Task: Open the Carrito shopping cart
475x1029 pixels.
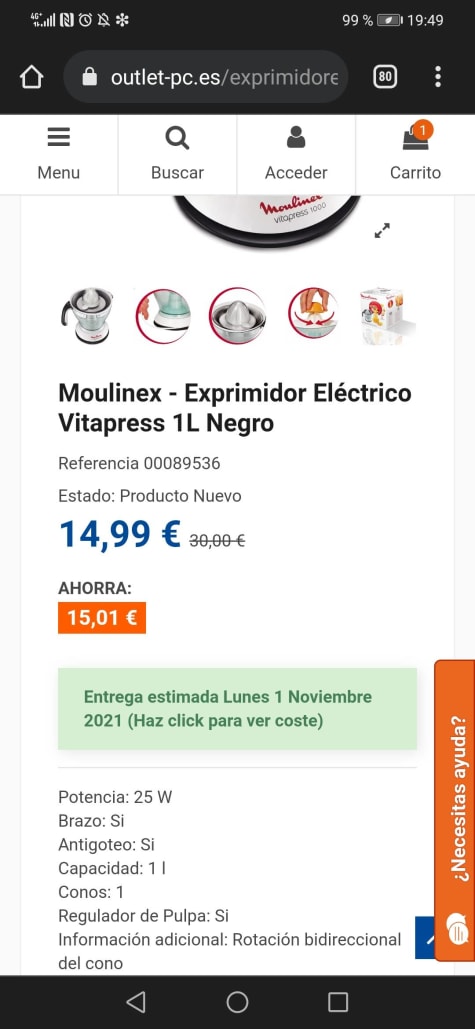Action: coord(415,155)
